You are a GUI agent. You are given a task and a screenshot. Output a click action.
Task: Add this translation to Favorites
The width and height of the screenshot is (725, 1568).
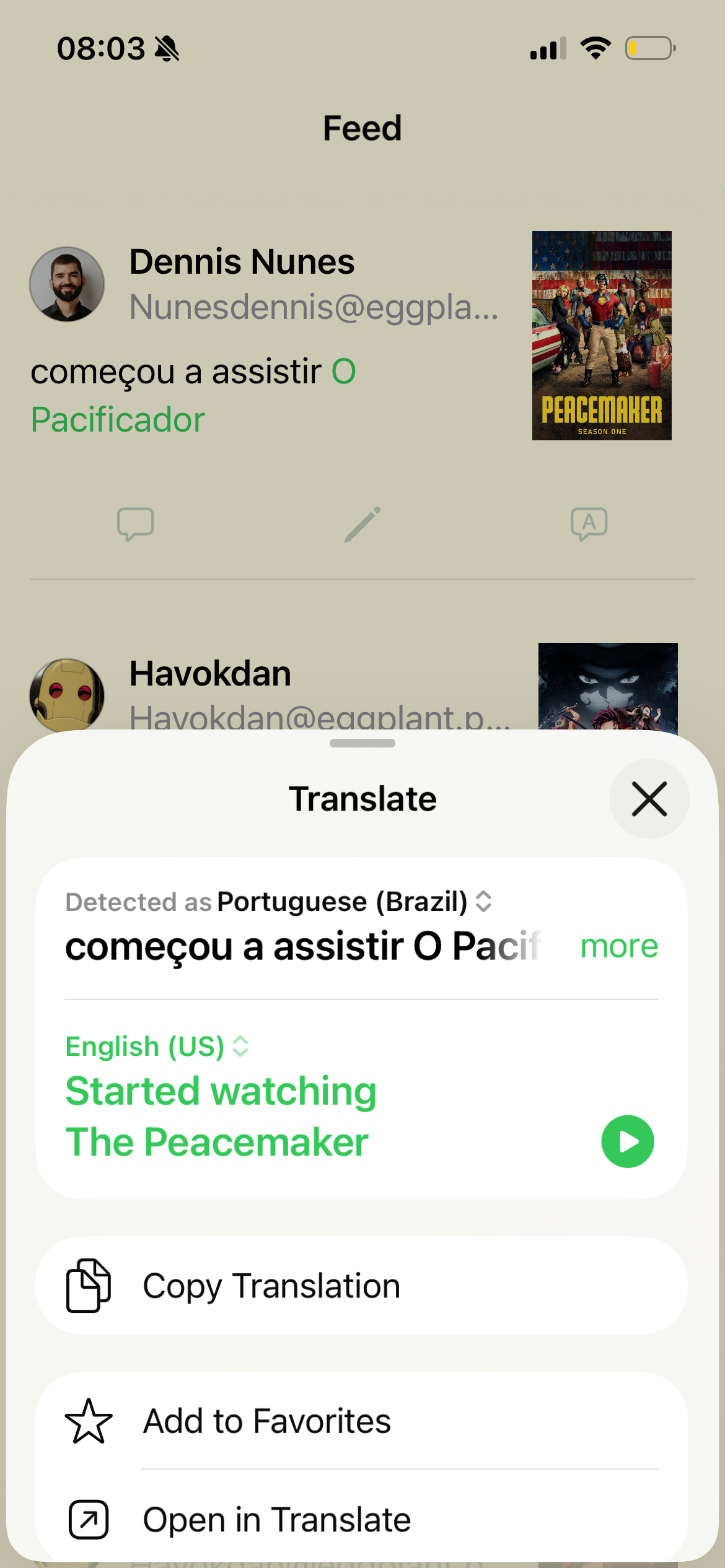click(x=362, y=1421)
